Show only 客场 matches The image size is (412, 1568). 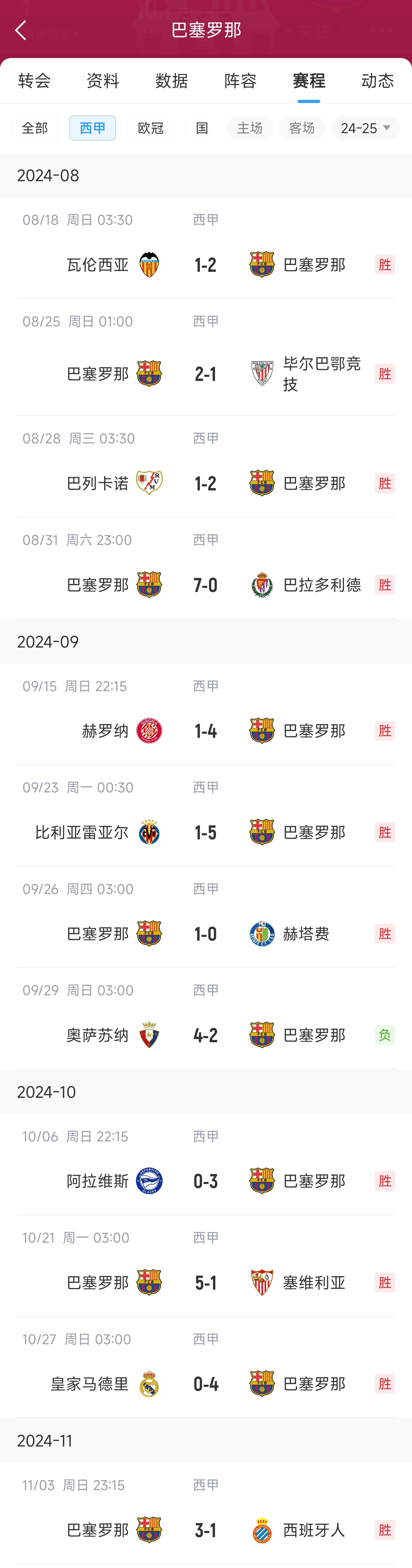pos(302,128)
